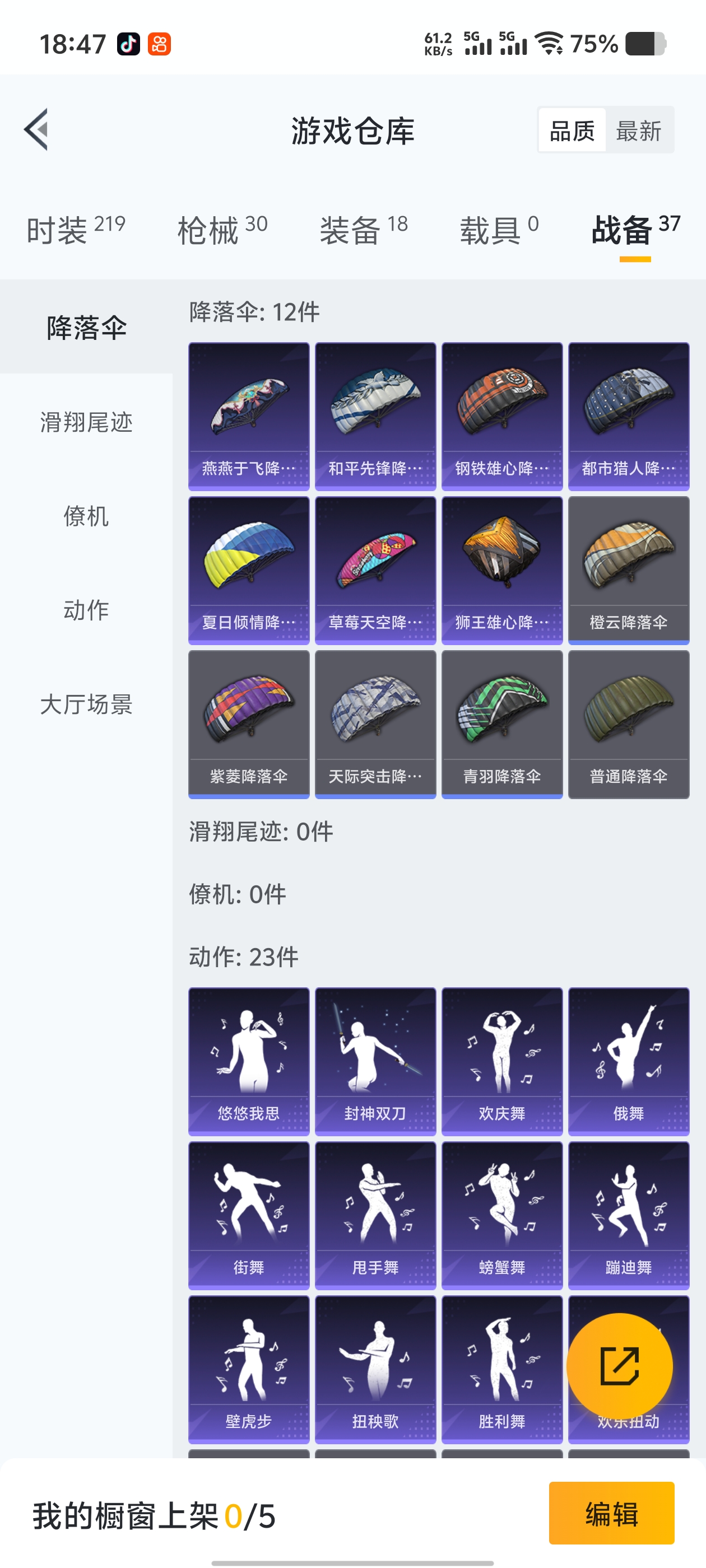Sort by 最新

(638, 130)
